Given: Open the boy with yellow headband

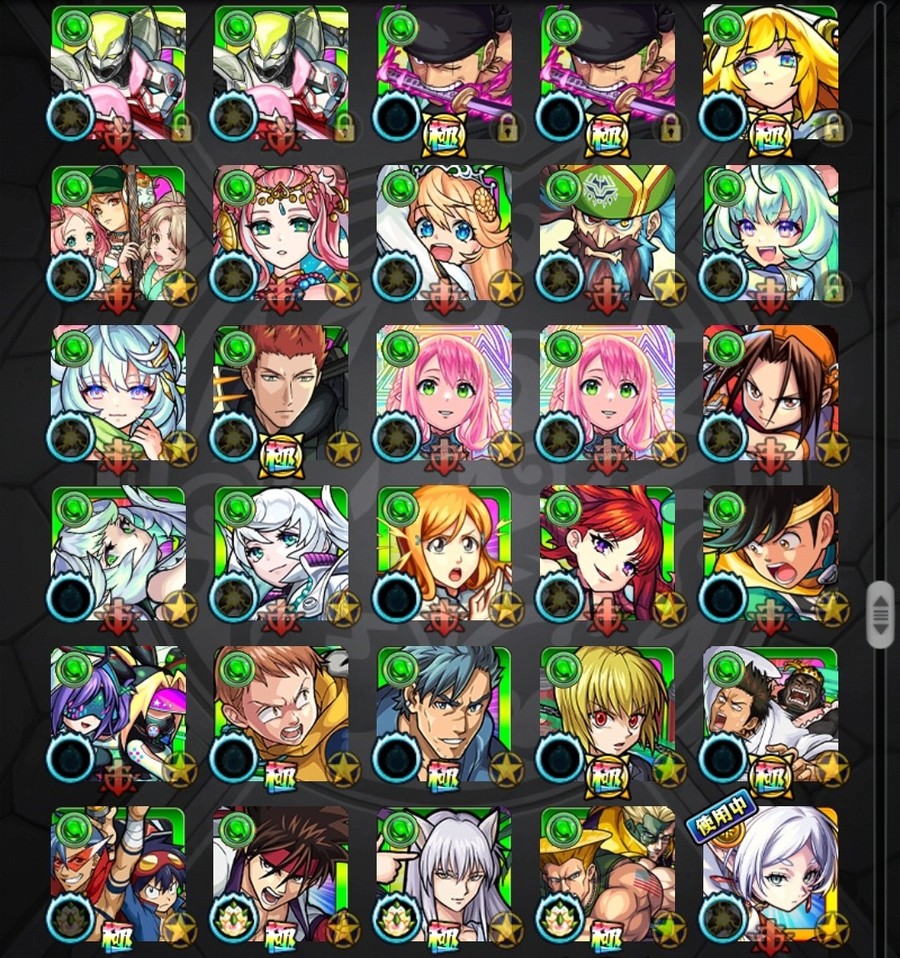Looking at the screenshot, I should [x=770, y=554].
